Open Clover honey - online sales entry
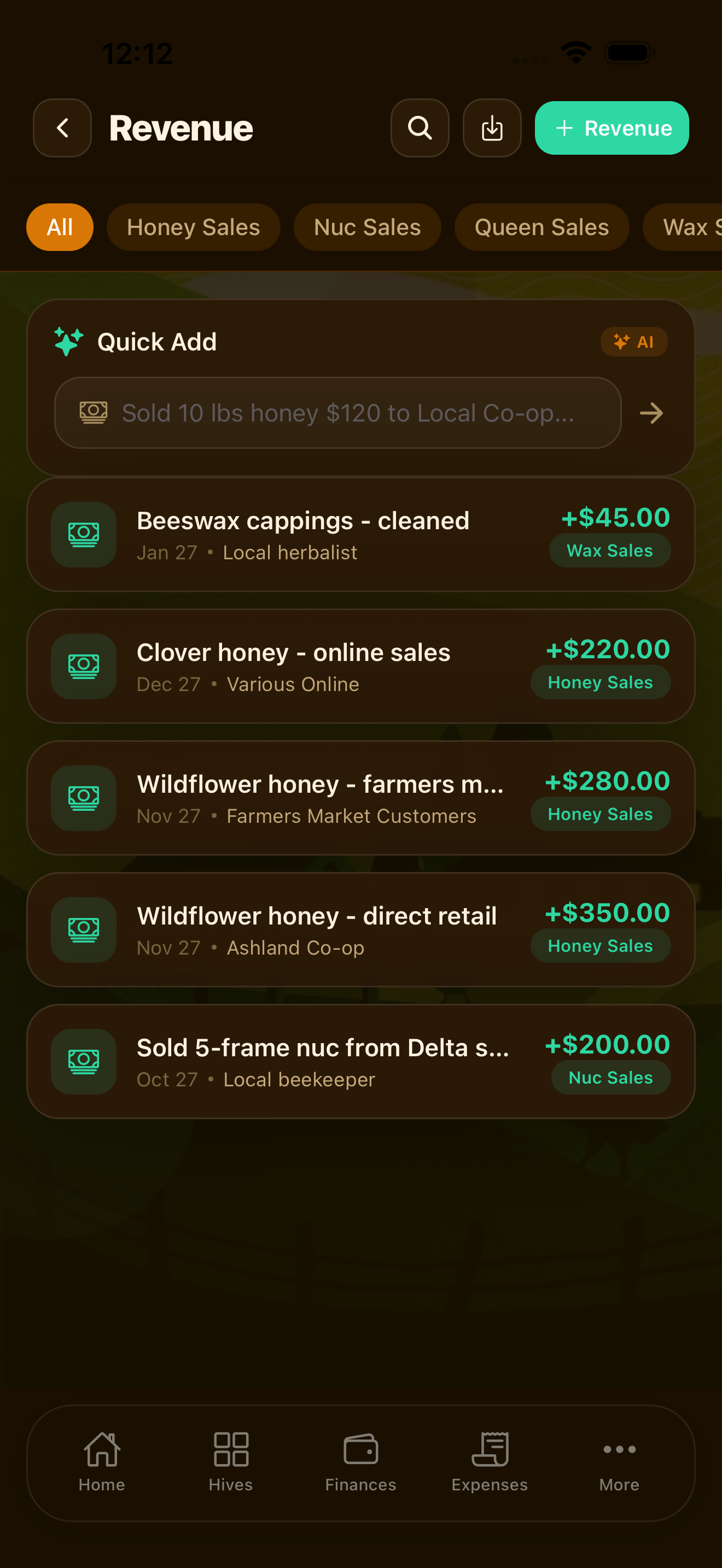722x1568 pixels. coord(360,666)
